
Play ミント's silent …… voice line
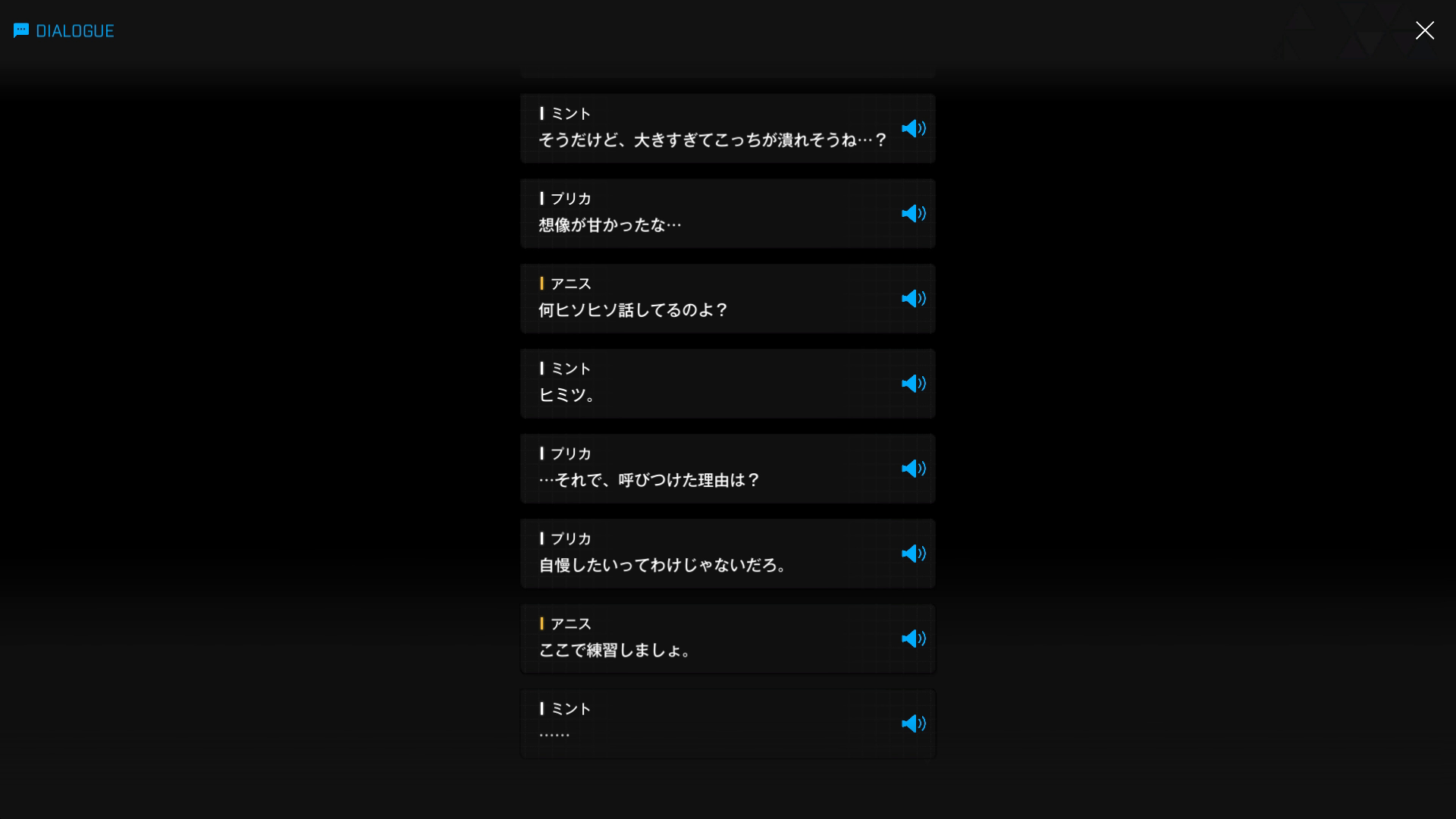pyautogui.click(x=913, y=723)
